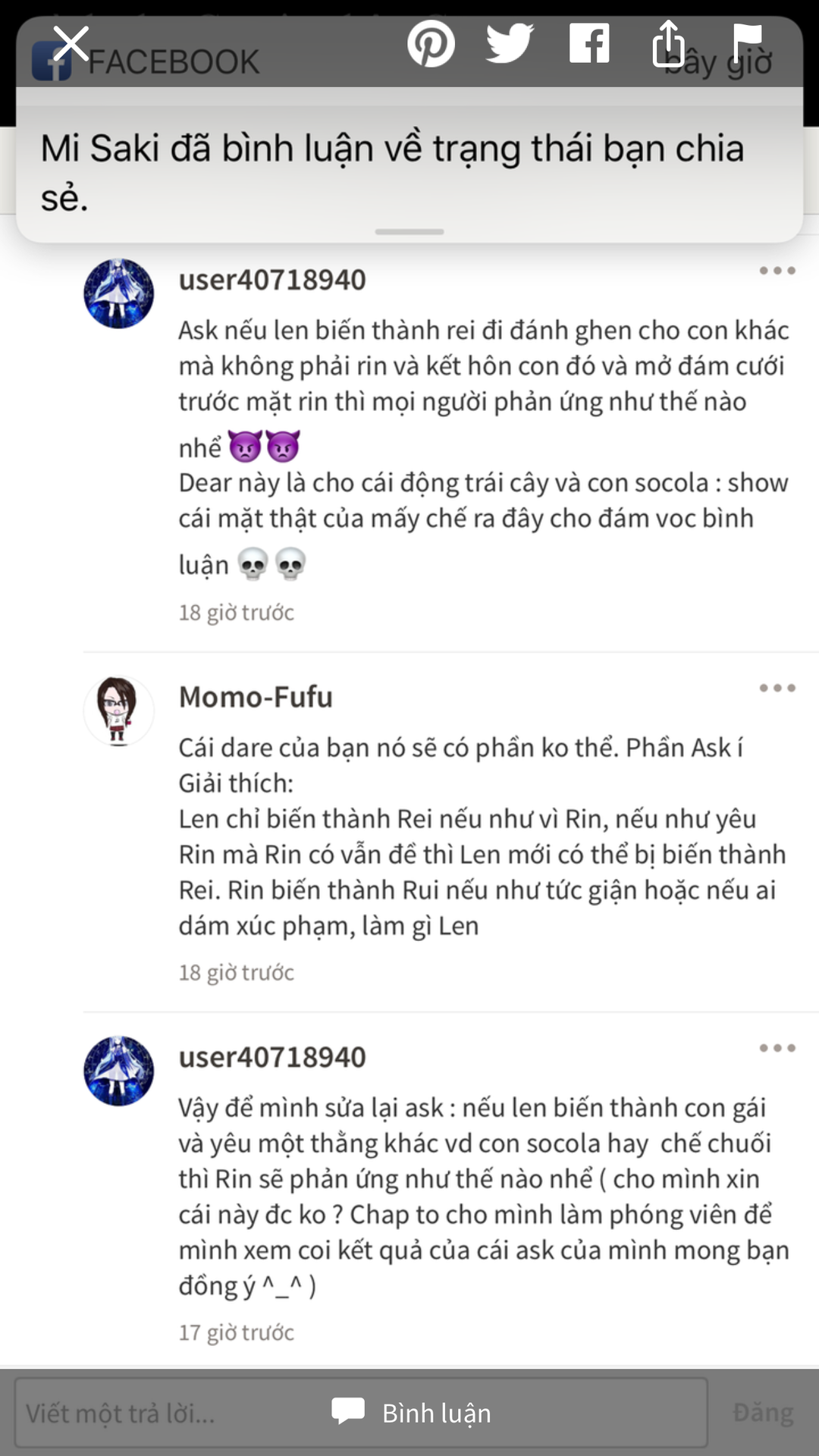Share to Pinterest

(x=431, y=43)
